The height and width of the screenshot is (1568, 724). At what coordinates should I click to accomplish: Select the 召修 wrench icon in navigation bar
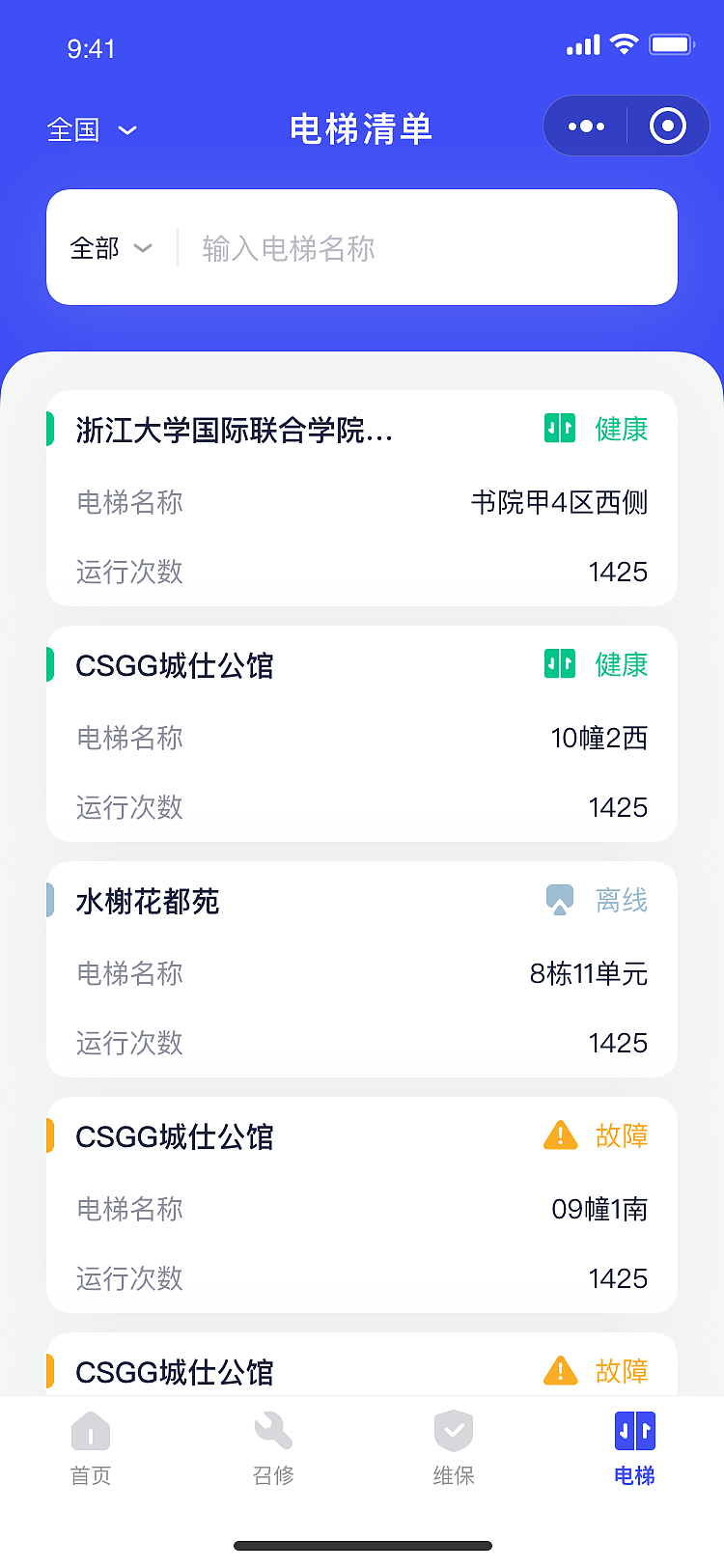click(272, 1429)
